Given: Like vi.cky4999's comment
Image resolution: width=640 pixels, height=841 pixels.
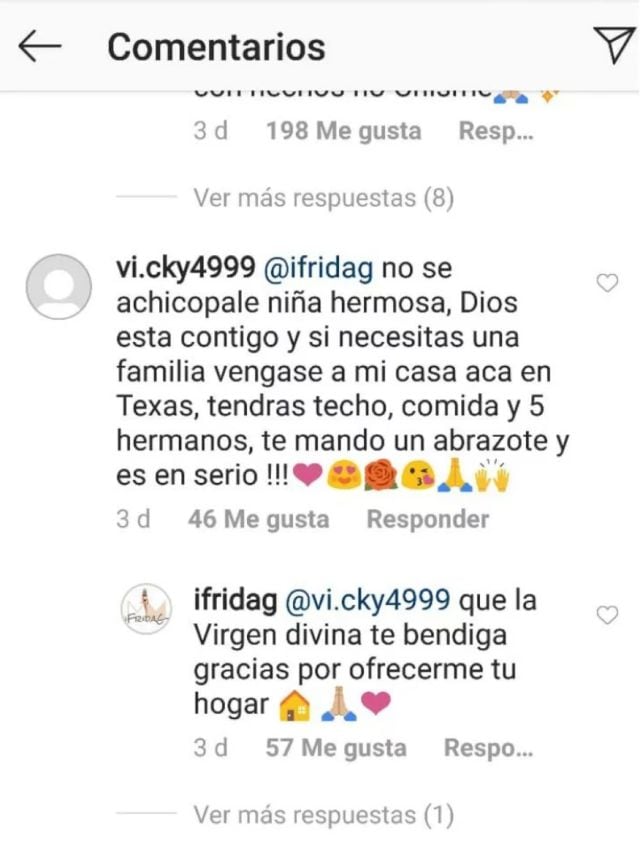Looking at the screenshot, I should pyautogui.click(x=607, y=283).
